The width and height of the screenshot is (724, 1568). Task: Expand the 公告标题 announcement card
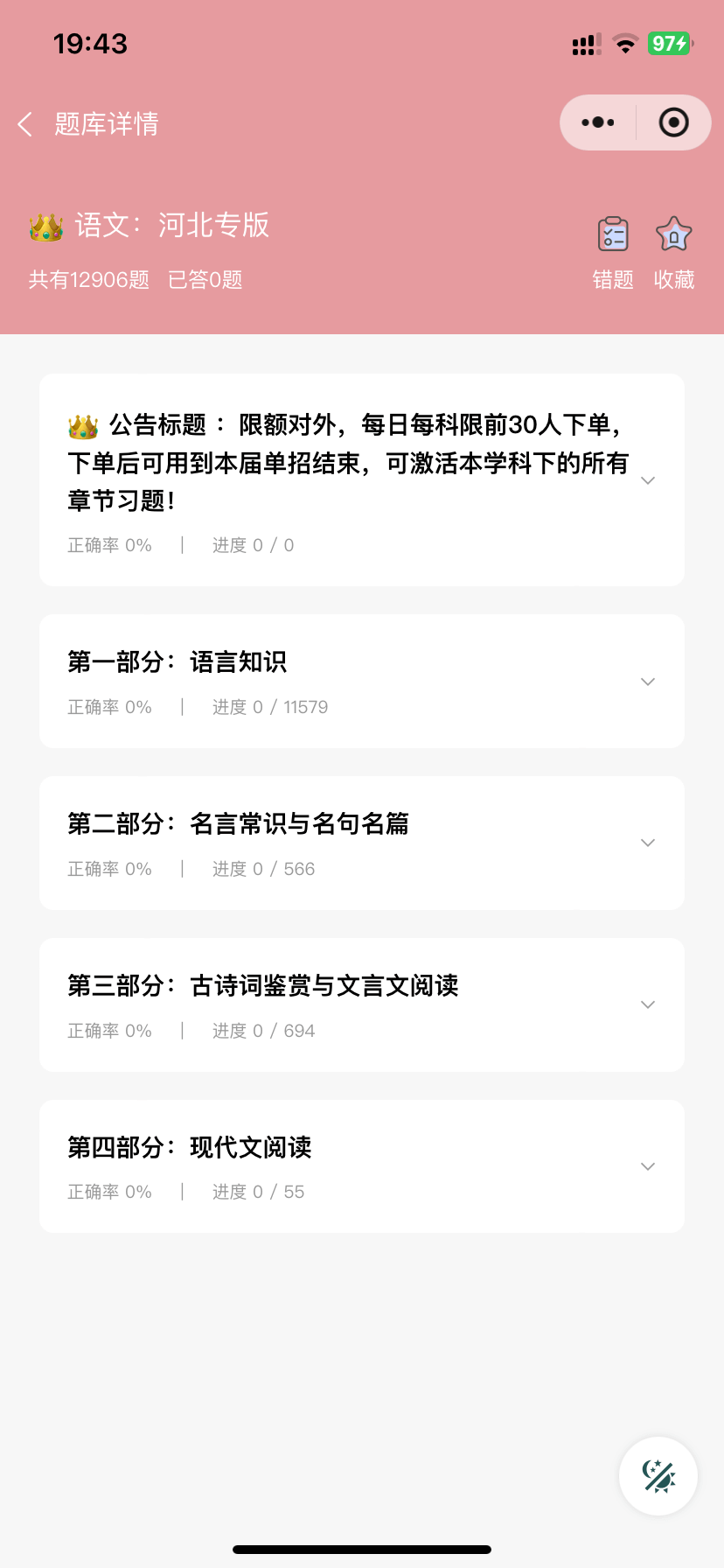click(362, 480)
